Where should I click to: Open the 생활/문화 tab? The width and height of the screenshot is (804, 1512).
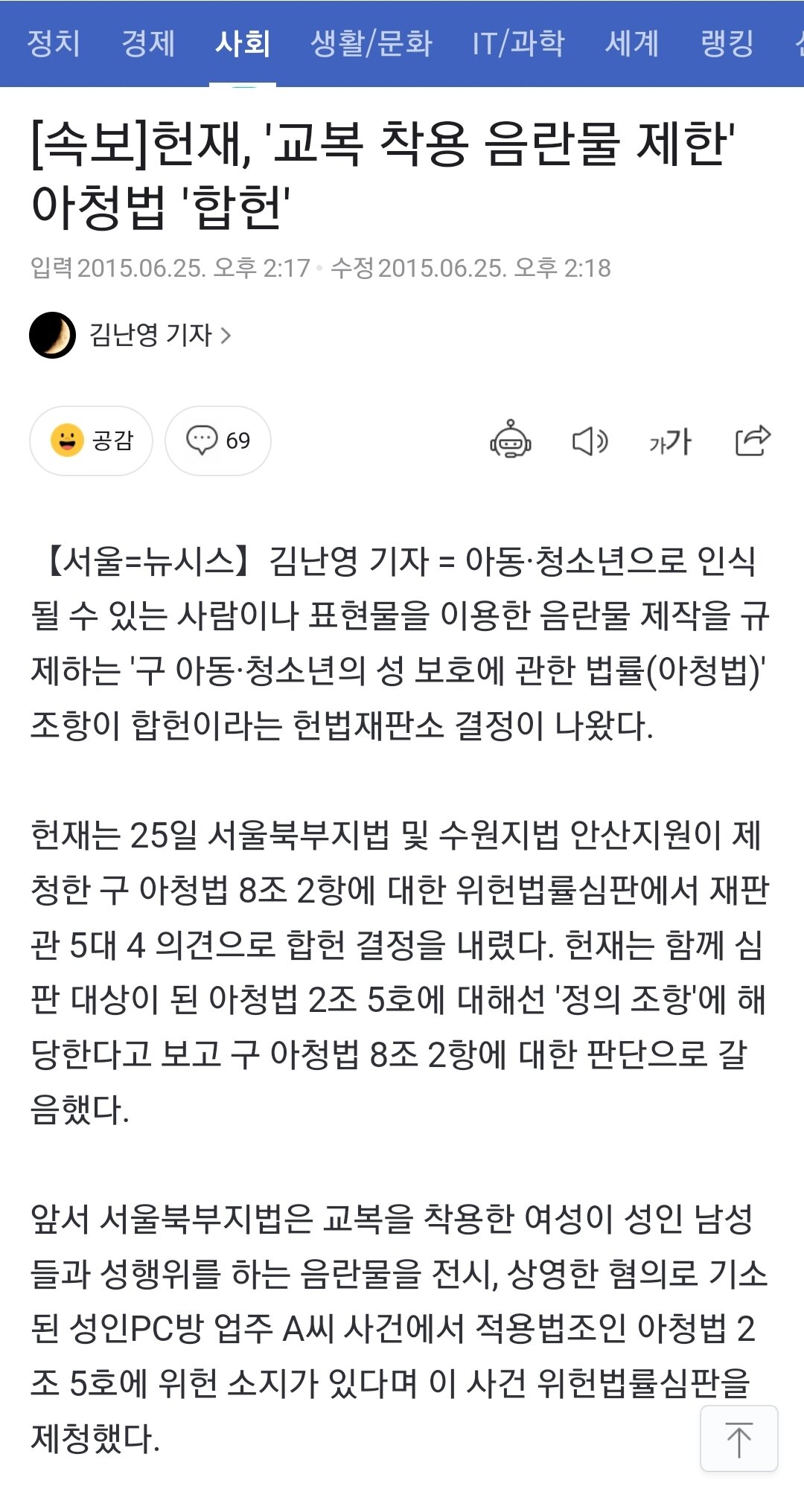pyautogui.click(x=371, y=43)
